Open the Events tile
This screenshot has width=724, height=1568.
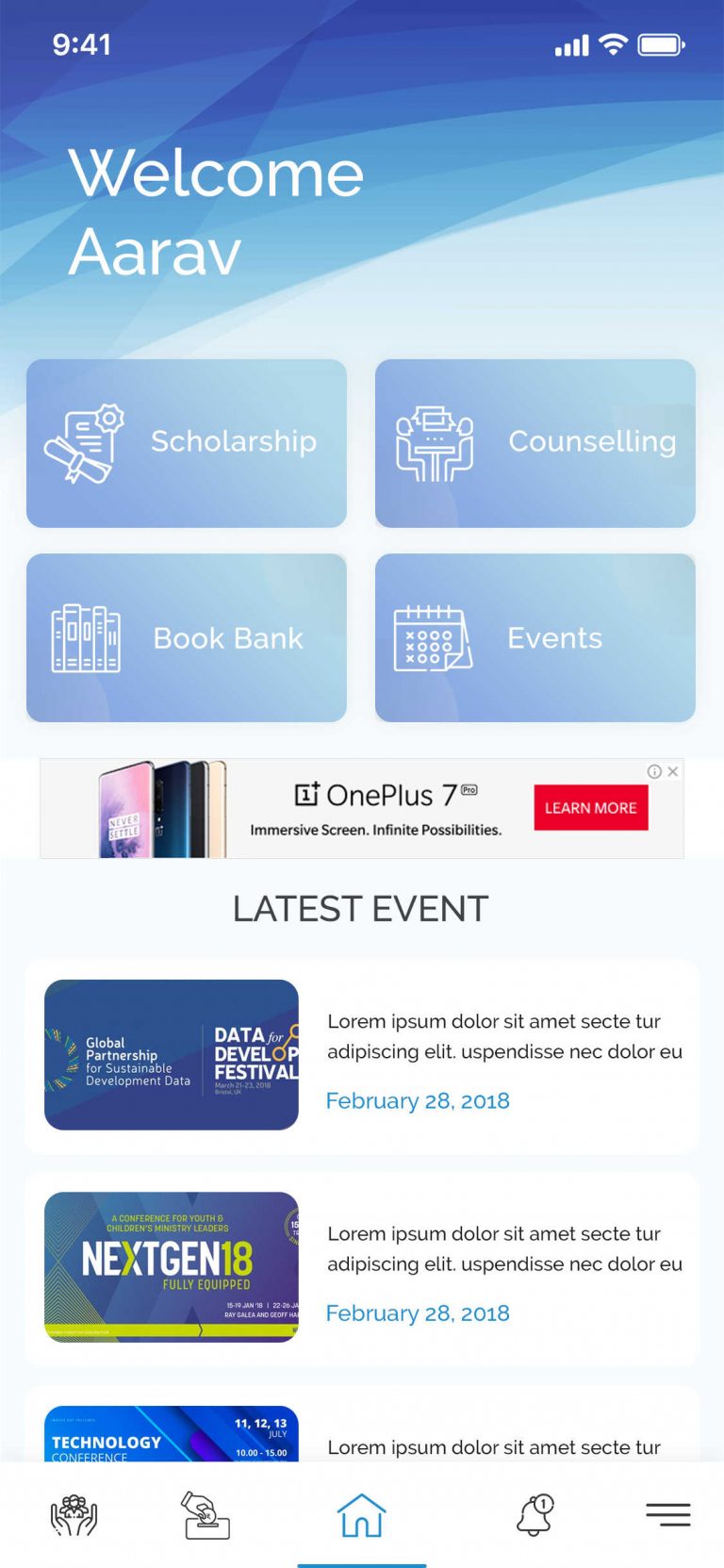(x=535, y=637)
